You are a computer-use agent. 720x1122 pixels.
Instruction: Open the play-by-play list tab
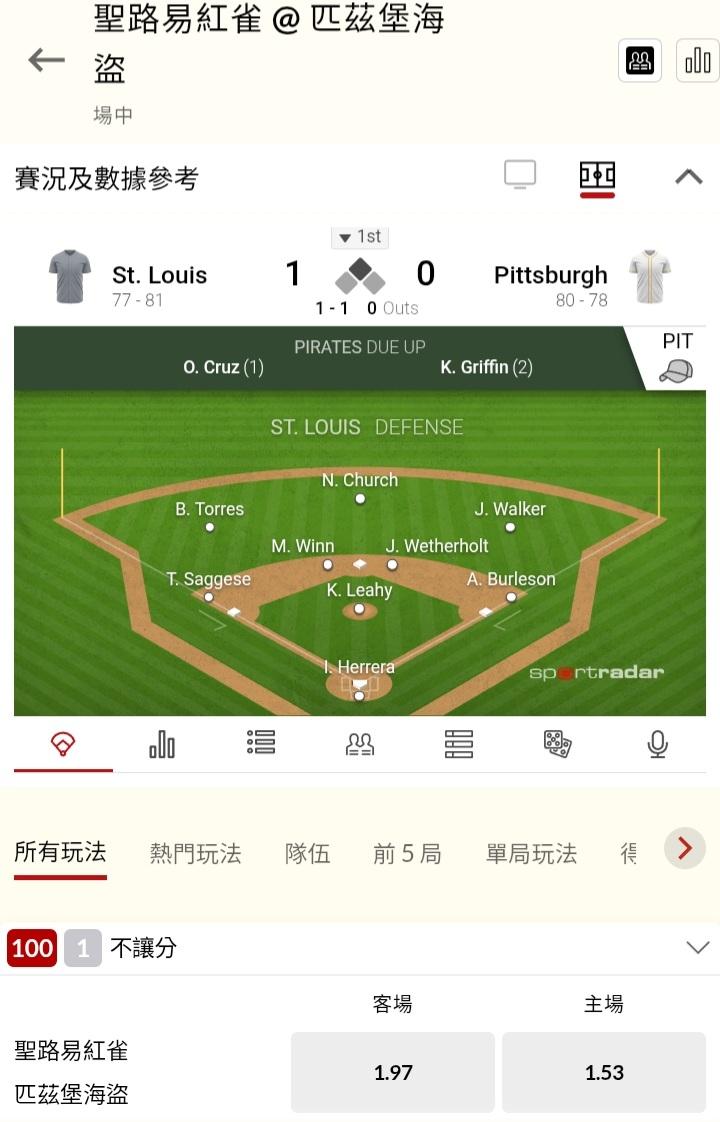[x=261, y=743]
